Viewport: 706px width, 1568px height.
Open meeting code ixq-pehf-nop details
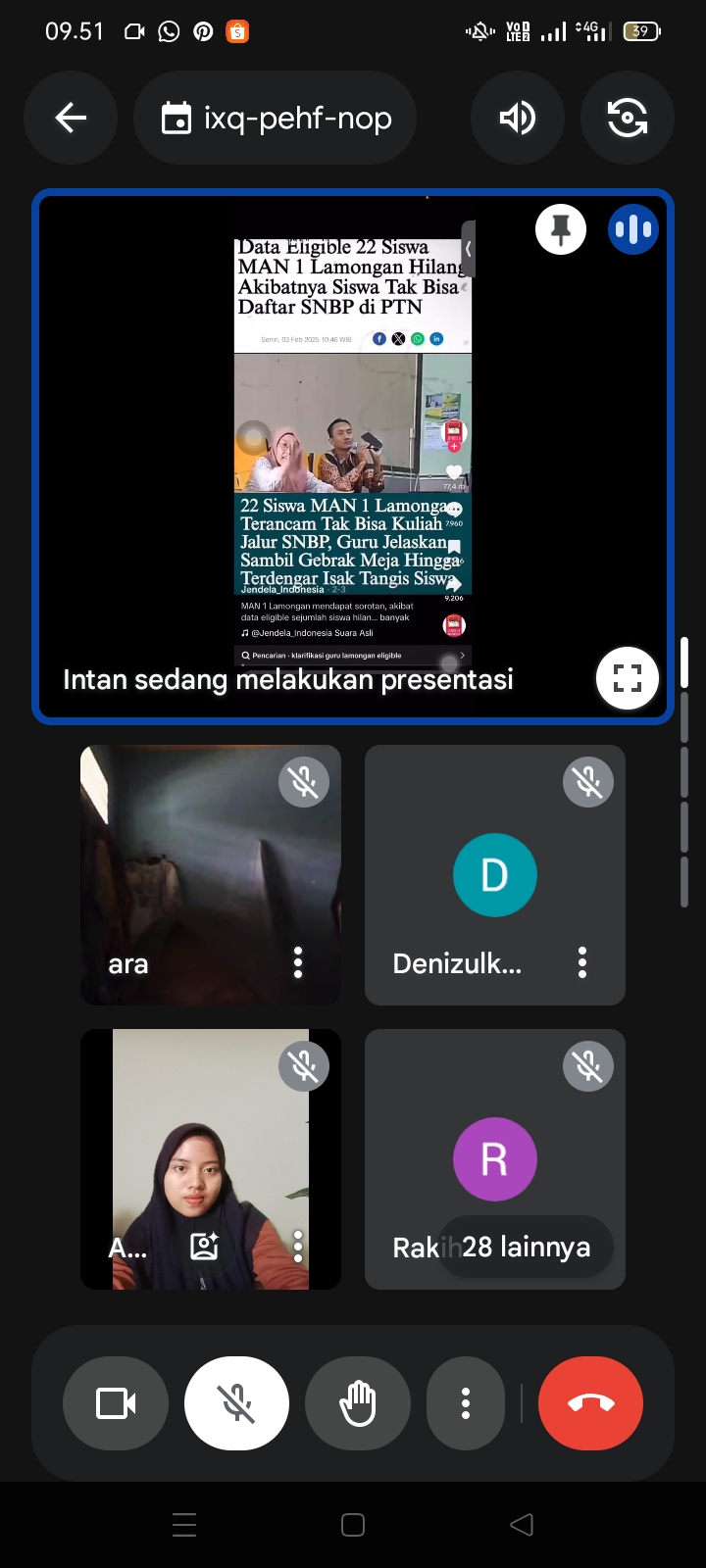(x=276, y=119)
